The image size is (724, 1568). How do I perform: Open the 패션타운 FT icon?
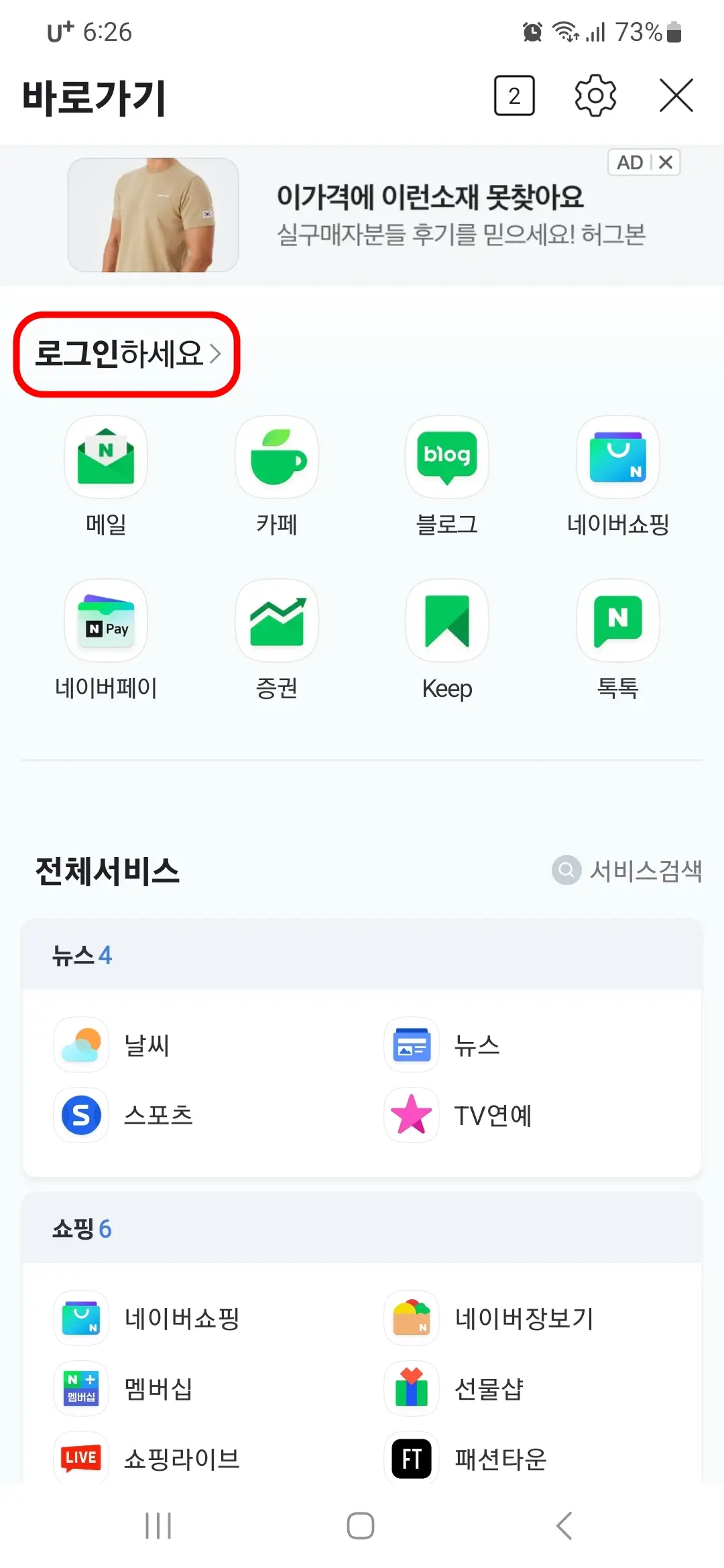tap(411, 1458)
